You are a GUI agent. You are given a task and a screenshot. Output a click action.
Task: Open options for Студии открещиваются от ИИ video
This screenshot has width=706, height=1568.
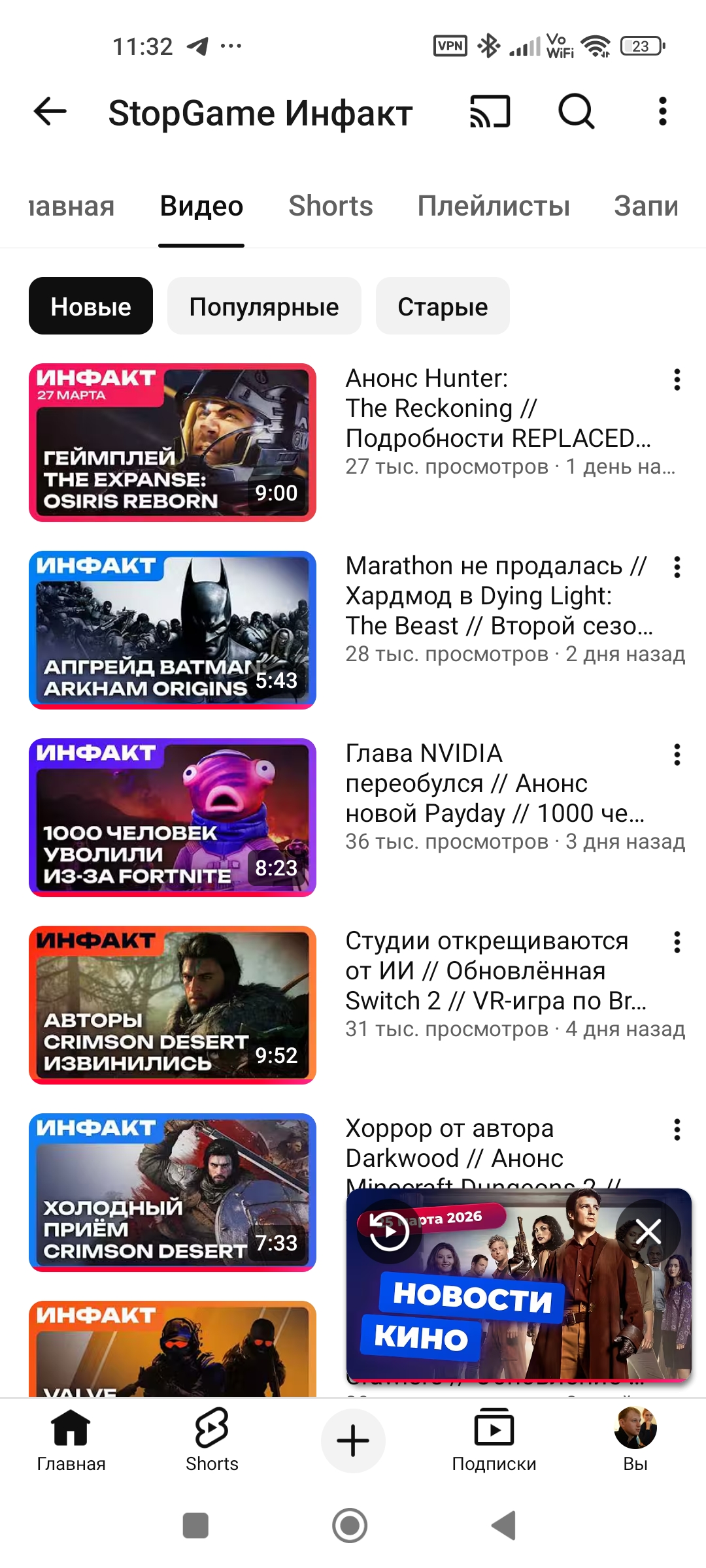coord(677,942)
